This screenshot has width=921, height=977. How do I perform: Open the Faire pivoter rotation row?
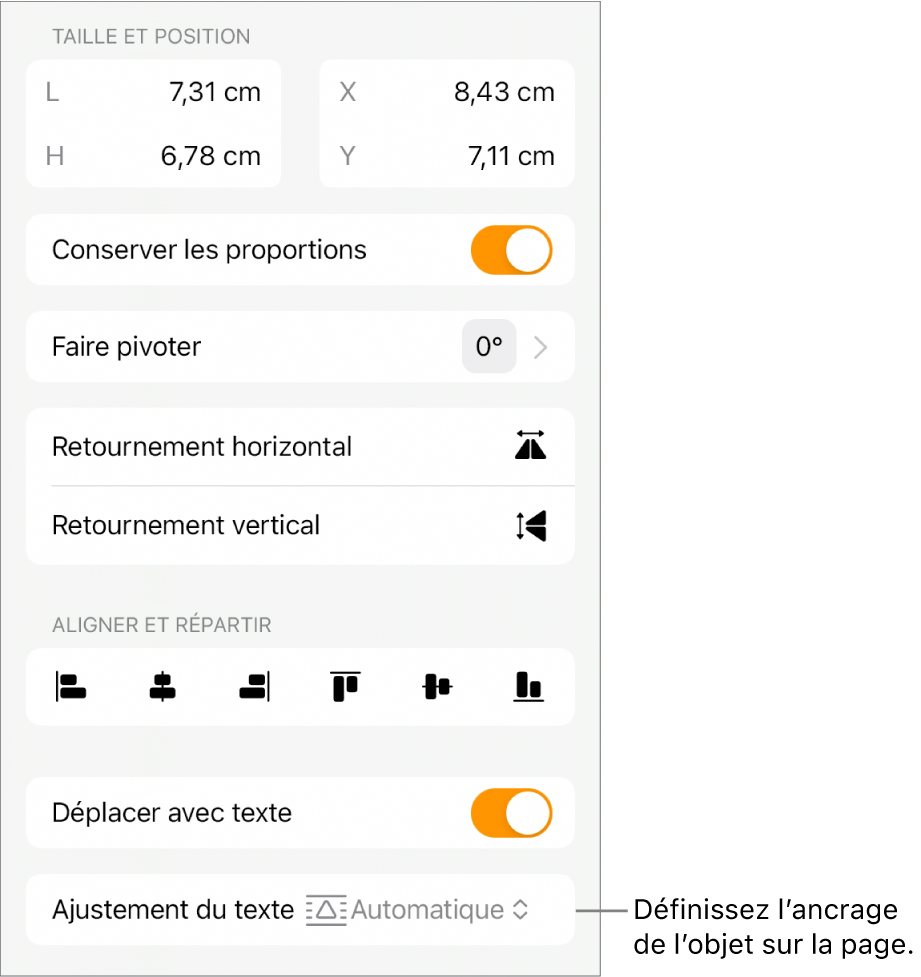pos(300,347)
